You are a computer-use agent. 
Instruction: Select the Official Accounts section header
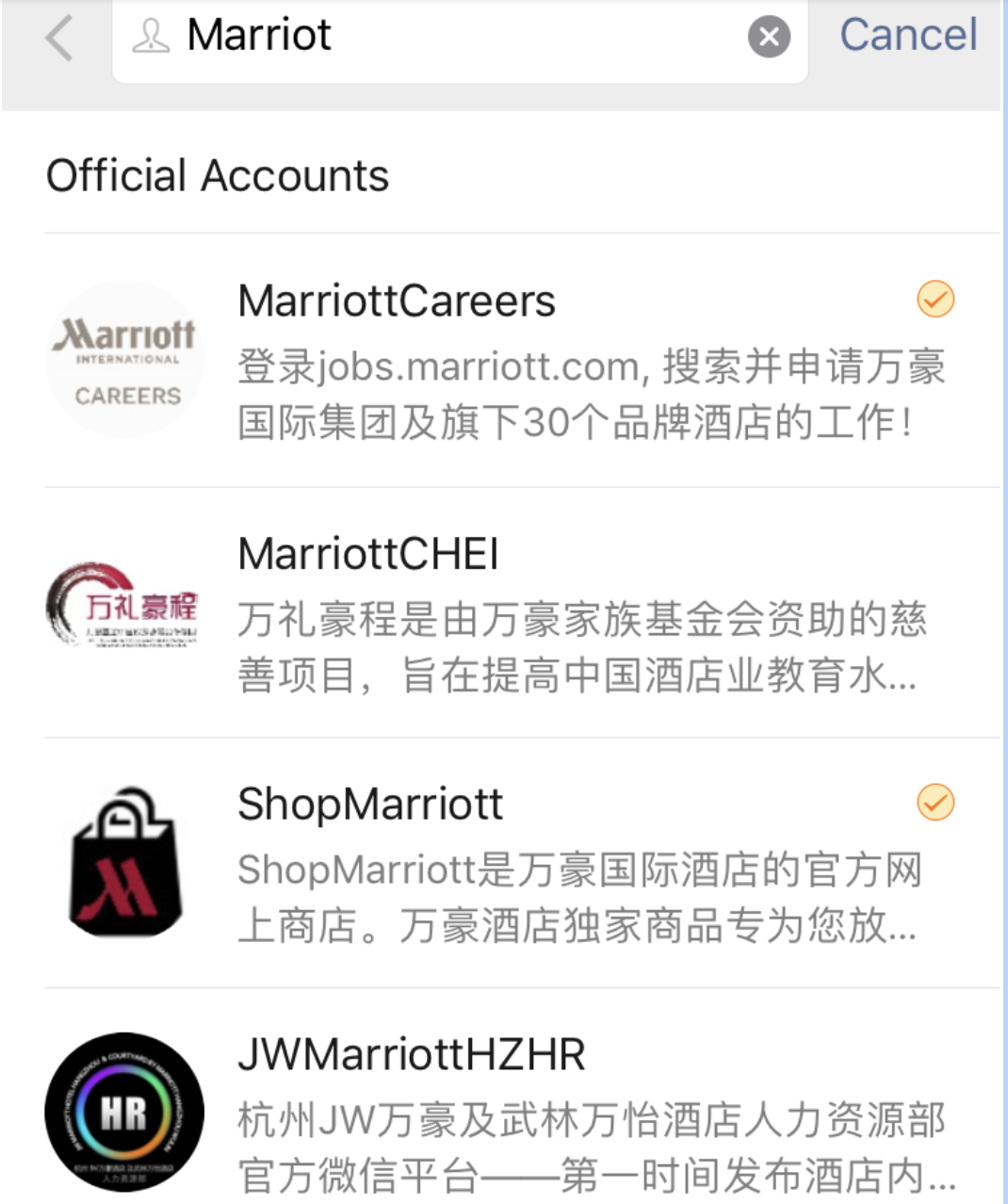coord(219,175)
